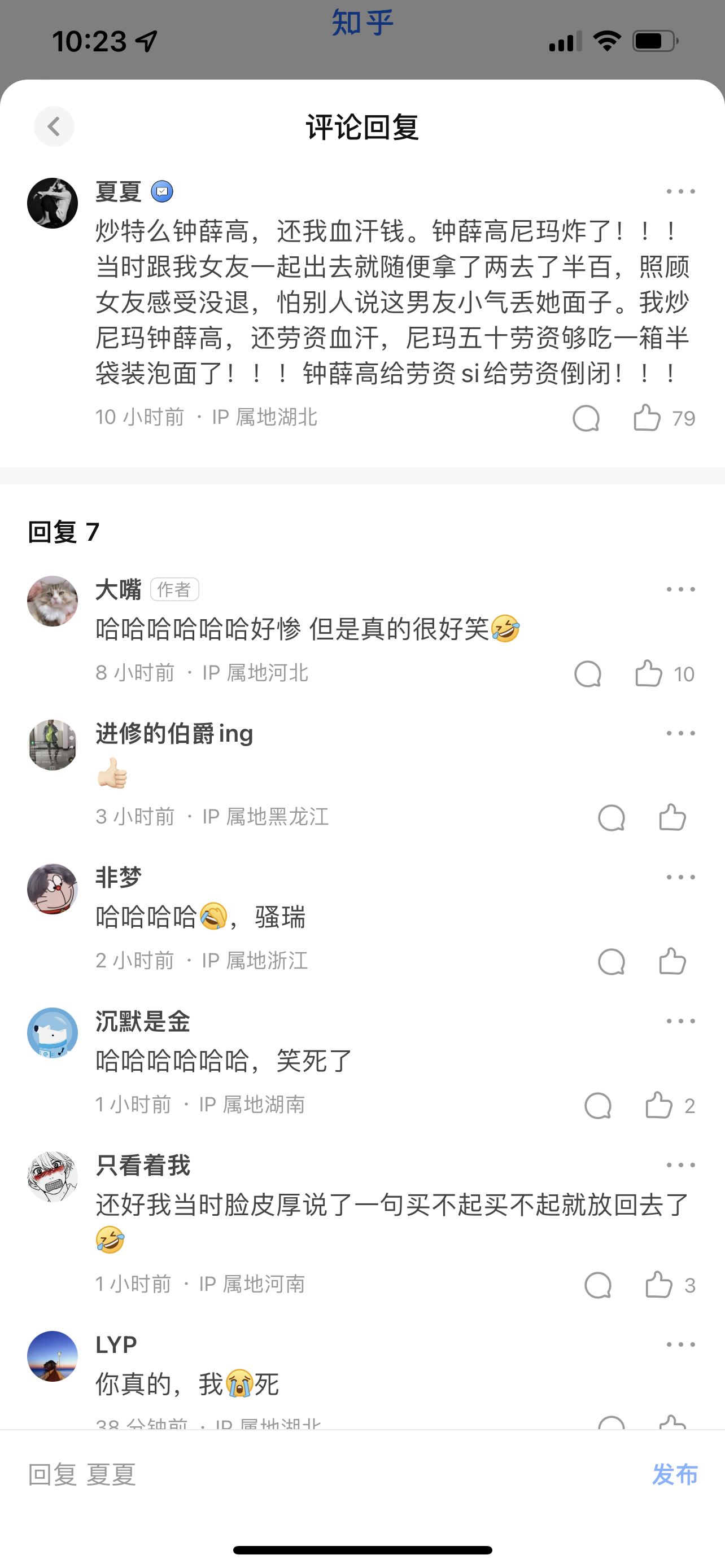Open more options on 夏夏's comment
This screenshot has height=1568, width=725.
[x=680, y=192]
